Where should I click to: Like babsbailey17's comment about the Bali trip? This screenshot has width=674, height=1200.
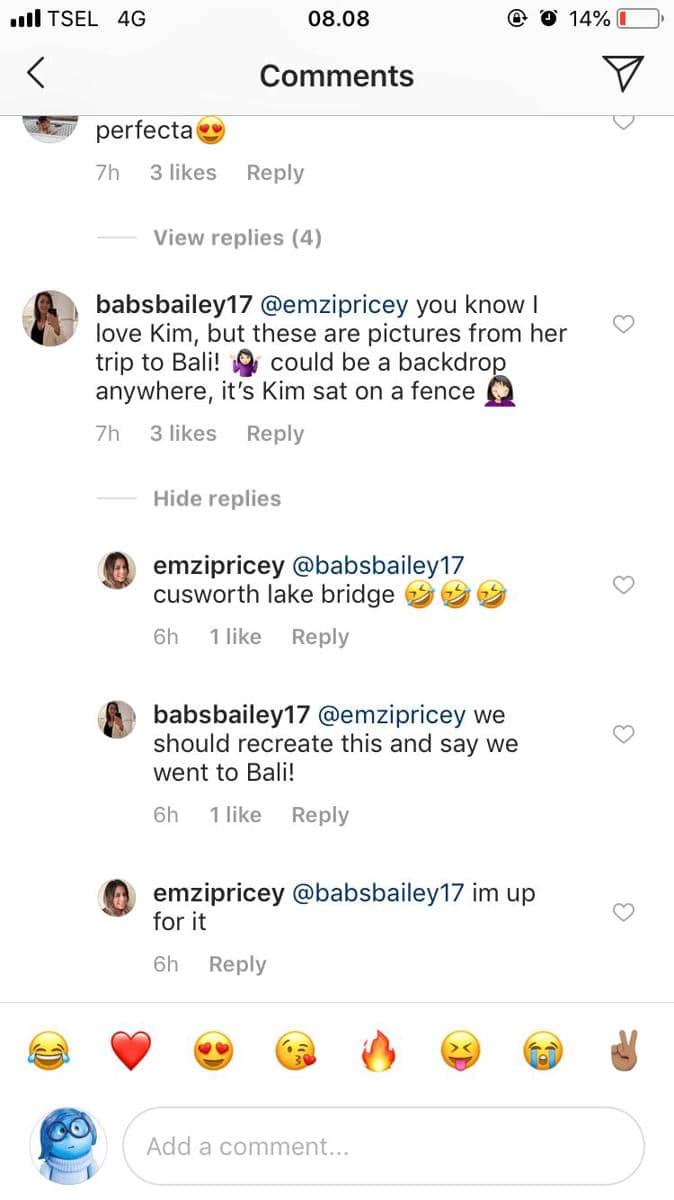[x=623, y=324]
